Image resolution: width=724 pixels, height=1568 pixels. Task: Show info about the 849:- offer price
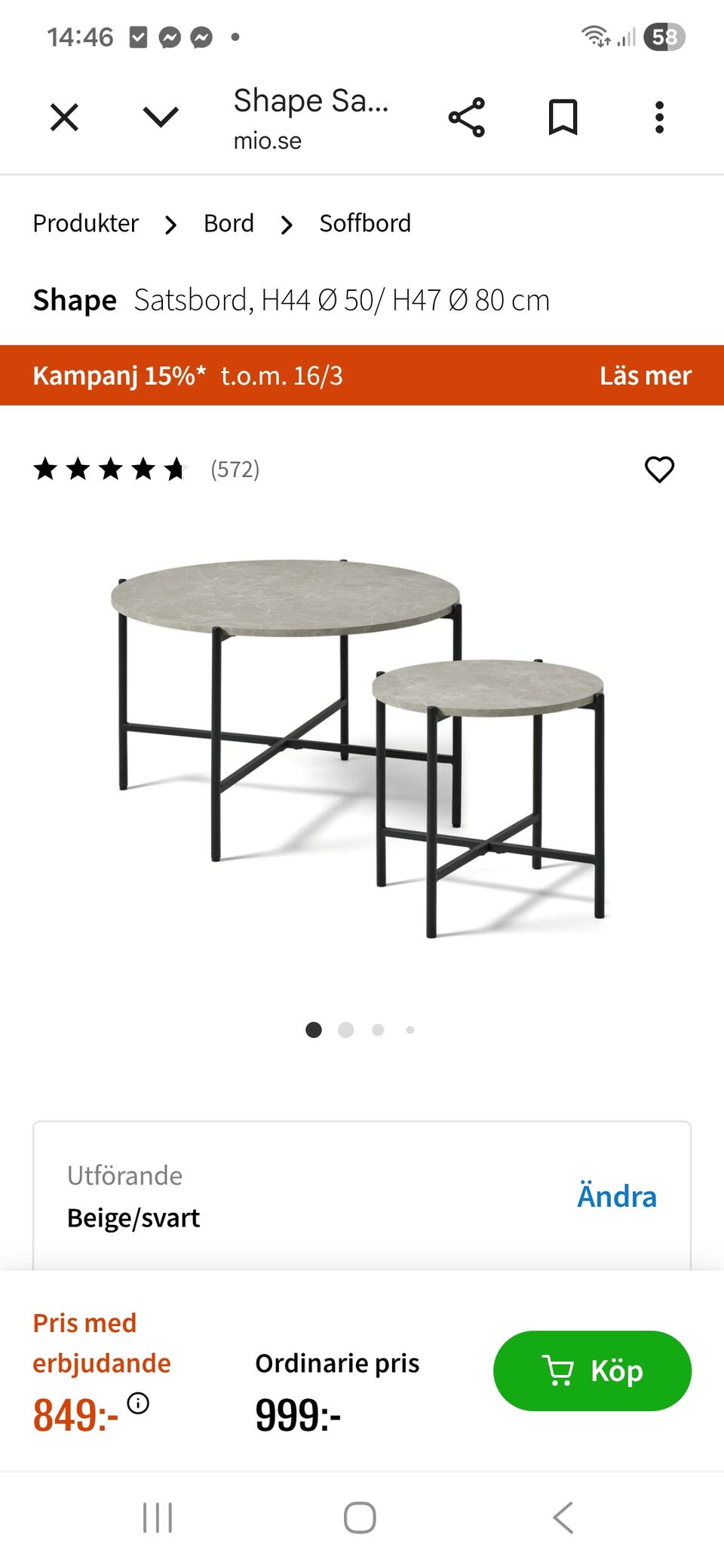[138, 1403]
